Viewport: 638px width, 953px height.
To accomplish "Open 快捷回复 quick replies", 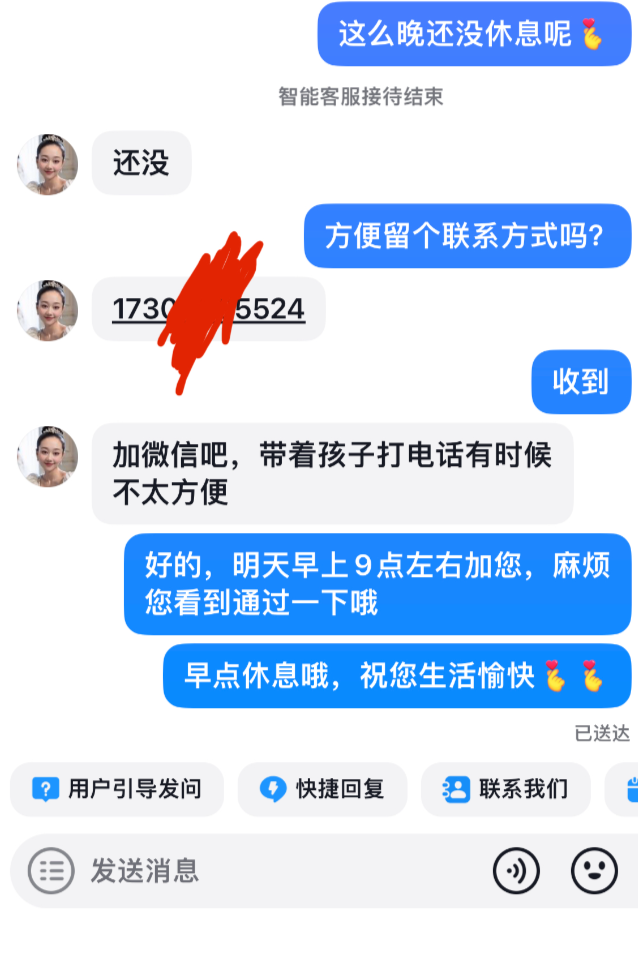I will point(323,789).
